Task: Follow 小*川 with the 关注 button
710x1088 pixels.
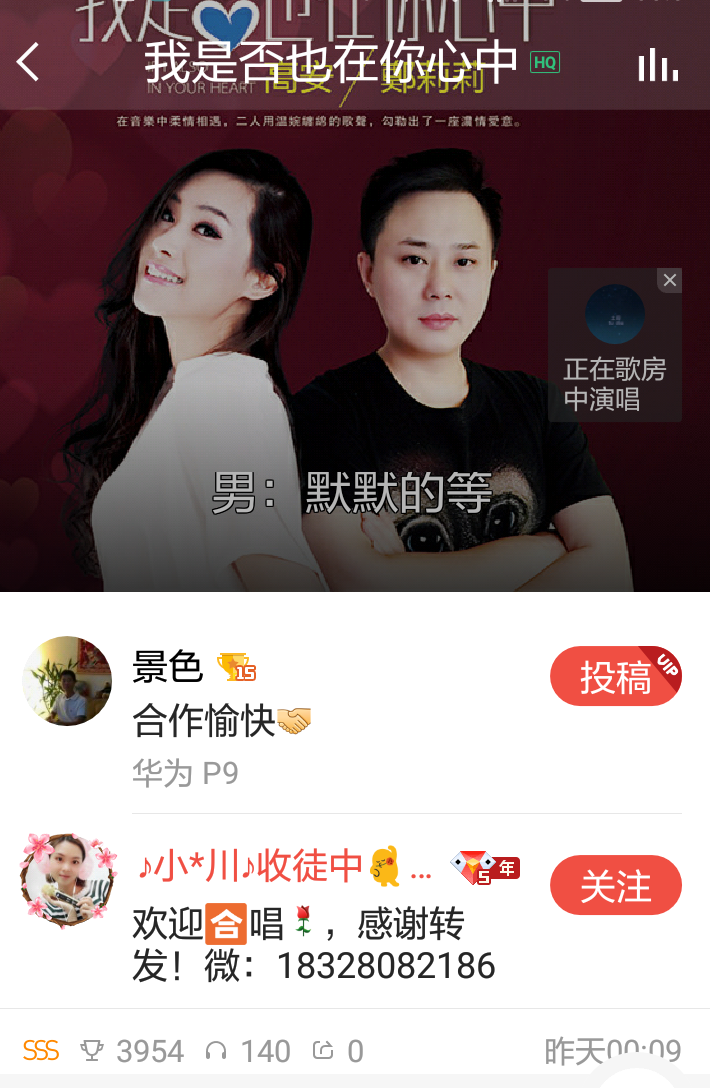Action: [x=615, y=886]
